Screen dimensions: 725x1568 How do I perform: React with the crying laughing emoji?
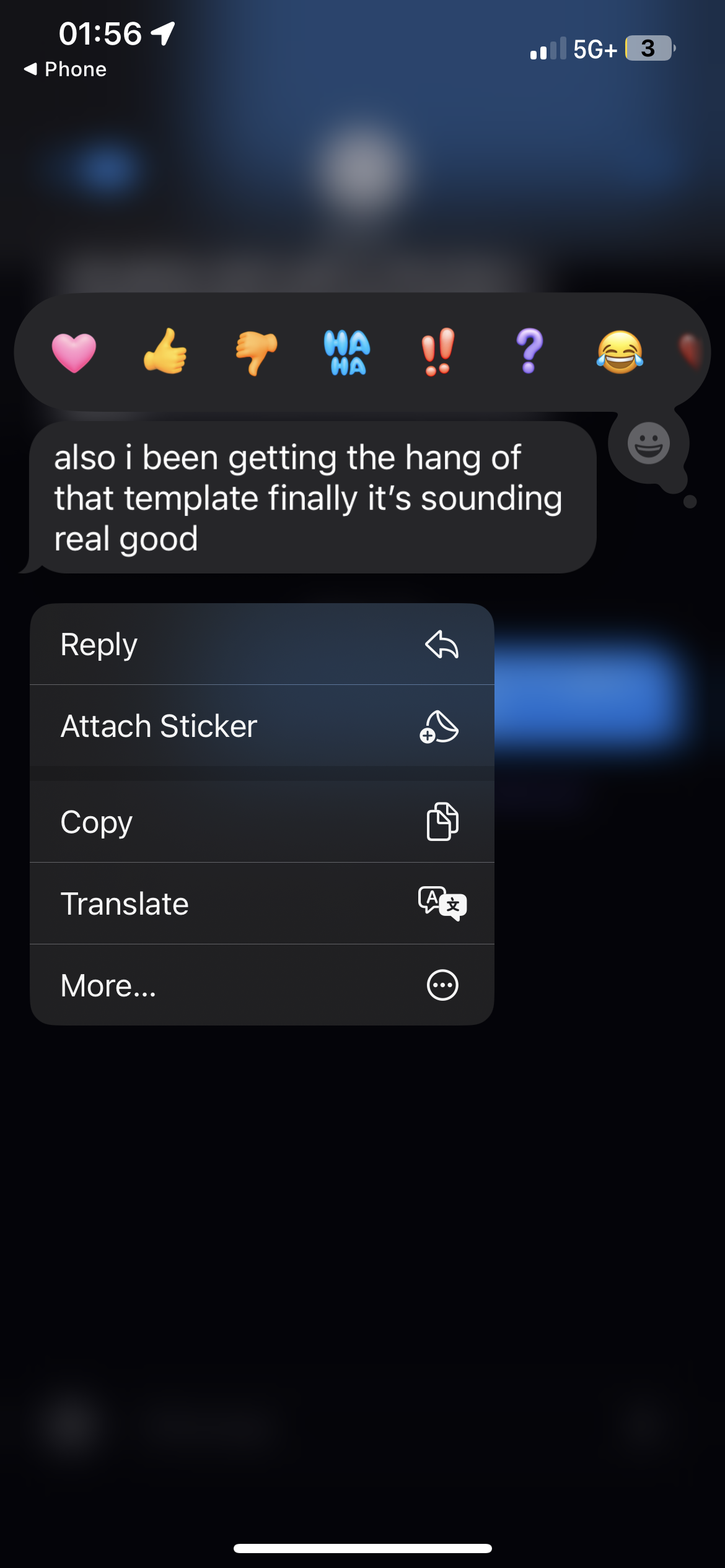[x=620, y=352]
